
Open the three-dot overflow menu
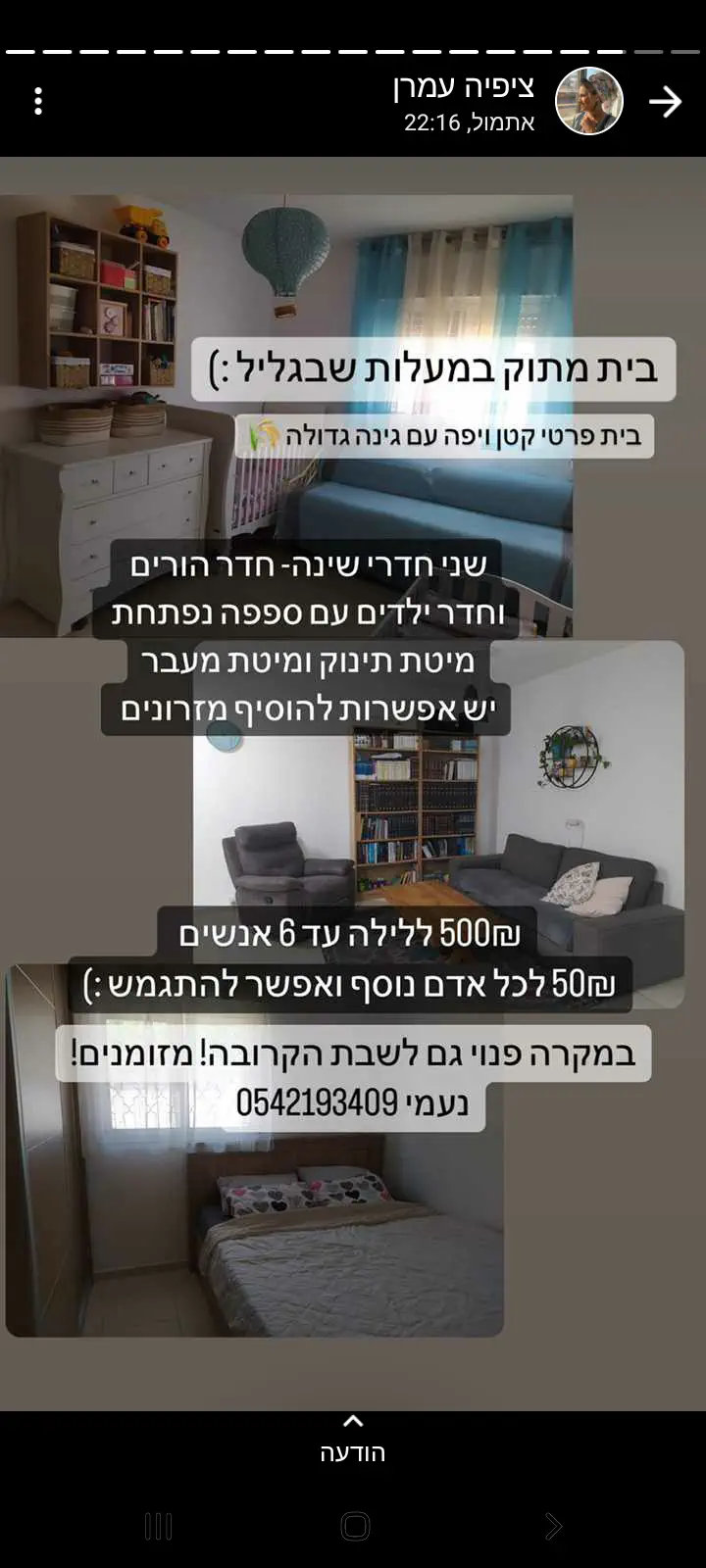coord(38,101)
